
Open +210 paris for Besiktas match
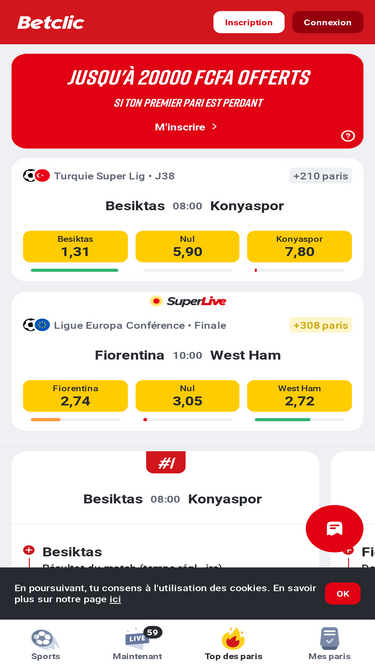[x=321, y=176]
